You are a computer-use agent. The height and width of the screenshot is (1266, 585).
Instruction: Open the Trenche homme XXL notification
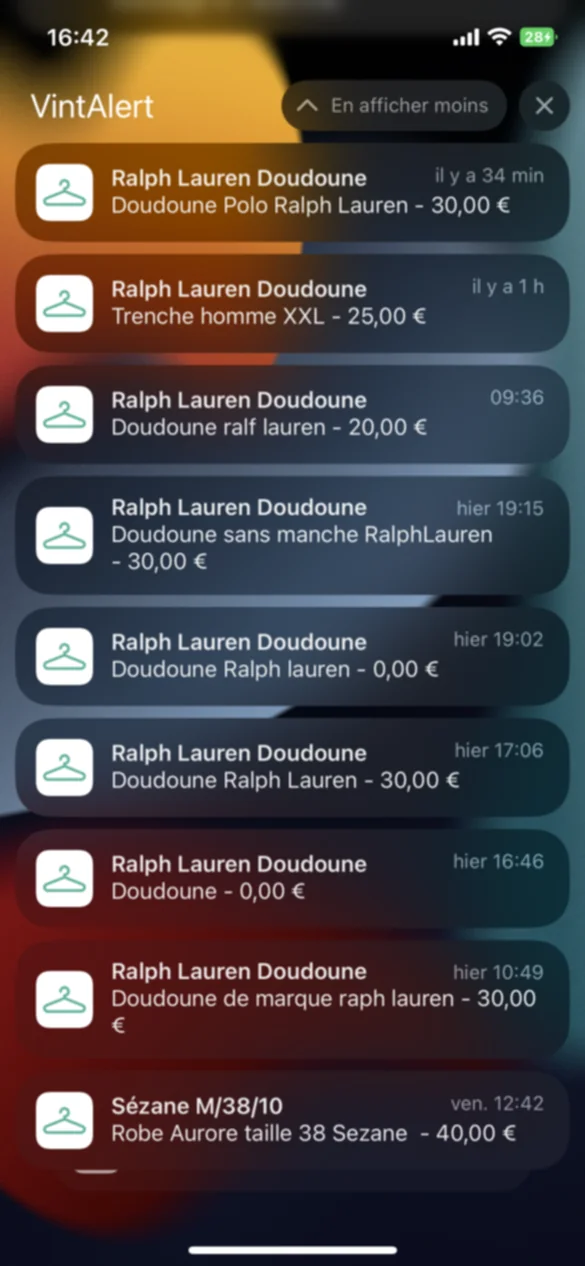point(292,303)
